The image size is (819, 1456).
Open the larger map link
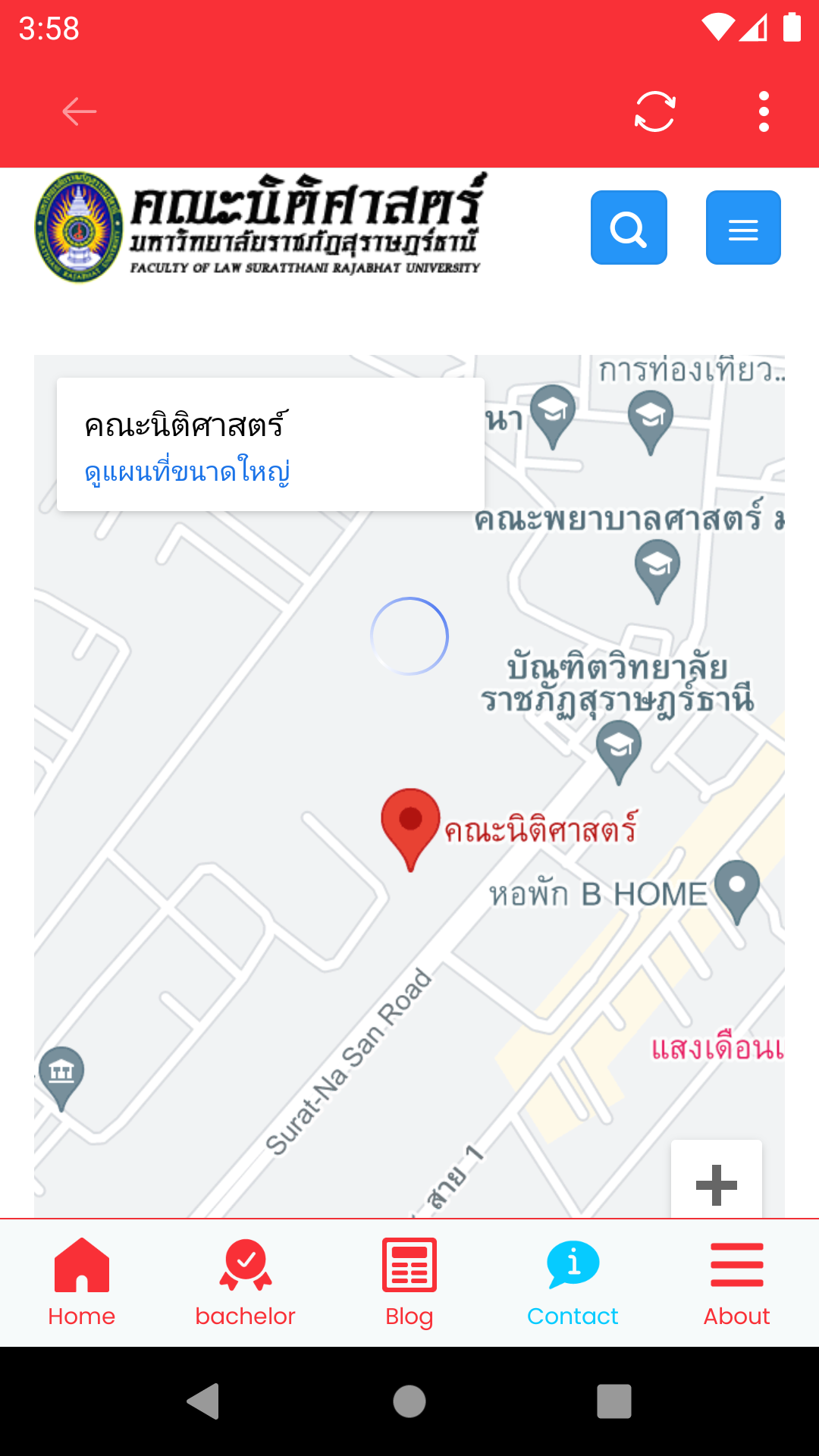click(187, 472)
